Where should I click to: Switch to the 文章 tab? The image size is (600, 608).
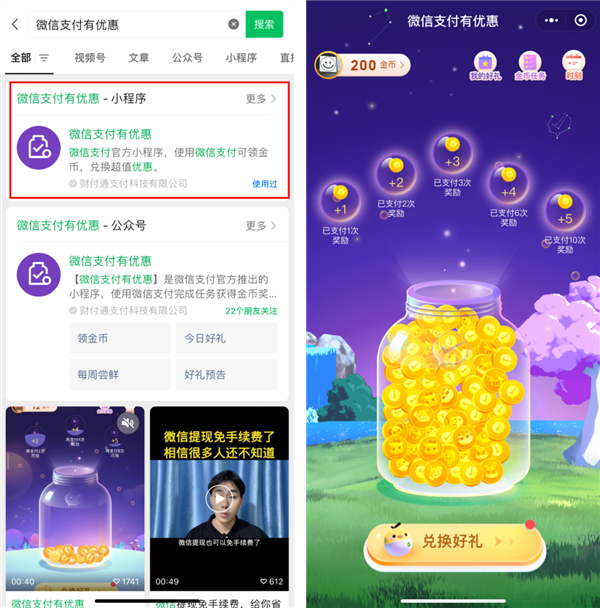(139, 58)
